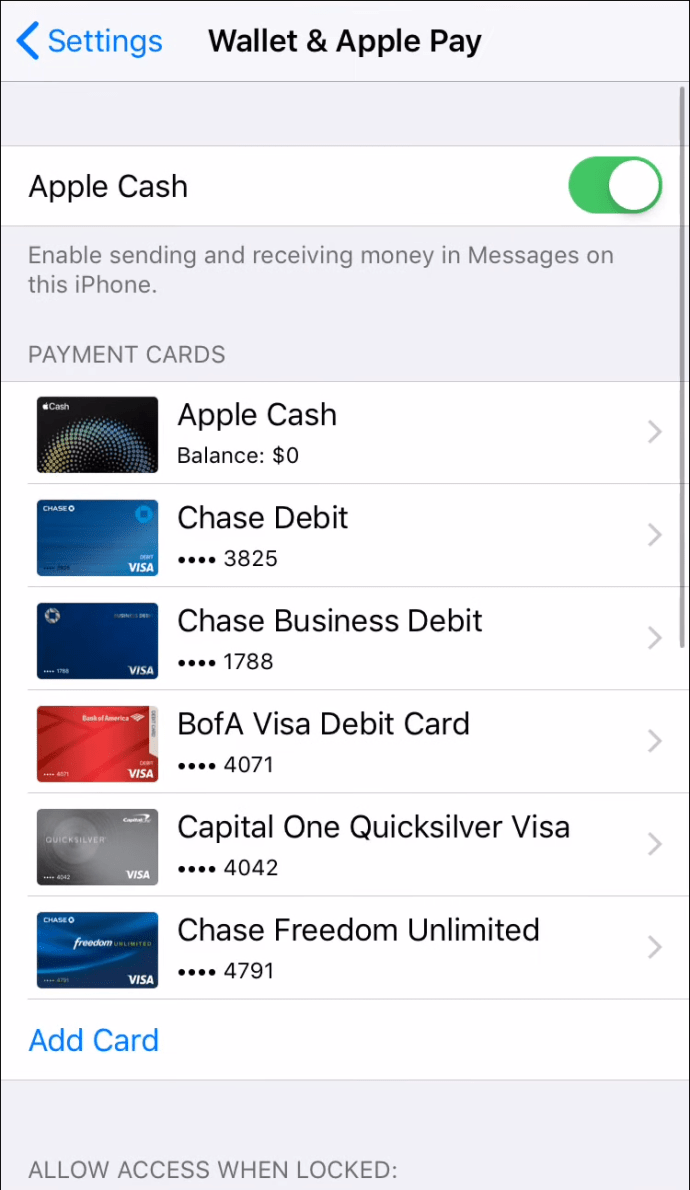Open the Apple Cash card row

345,433
